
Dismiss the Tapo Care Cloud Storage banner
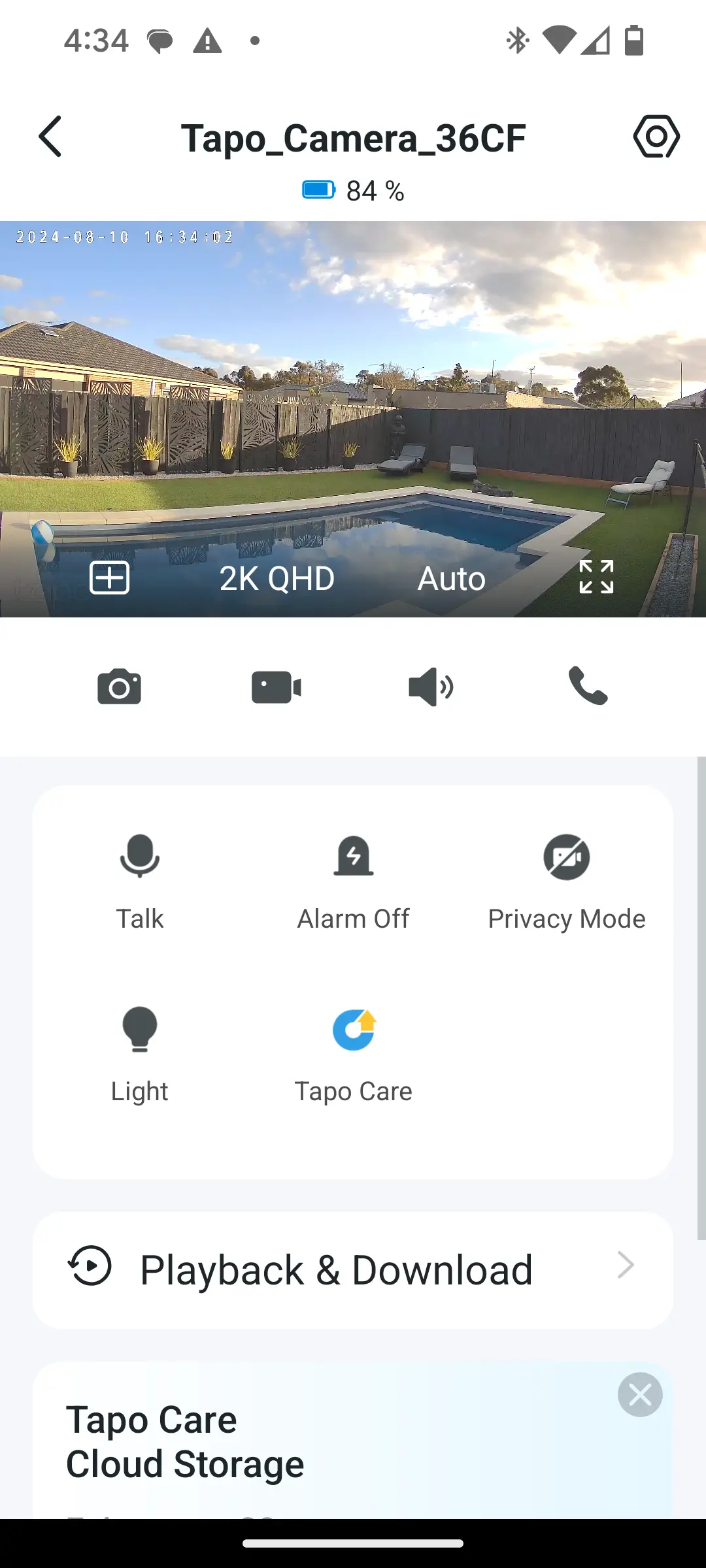click(x=640, y=1395)
